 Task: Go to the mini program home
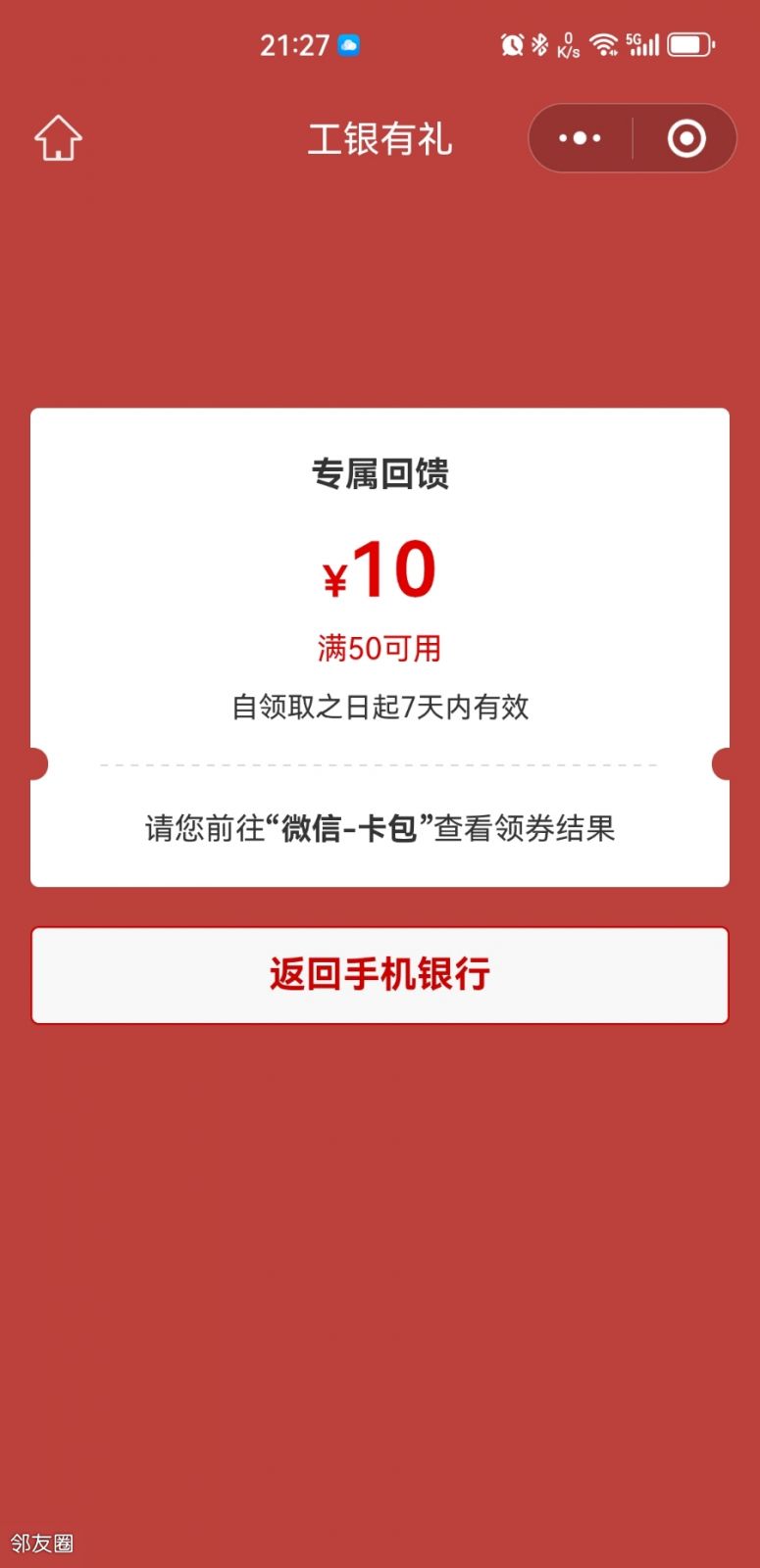click(59, 138)
